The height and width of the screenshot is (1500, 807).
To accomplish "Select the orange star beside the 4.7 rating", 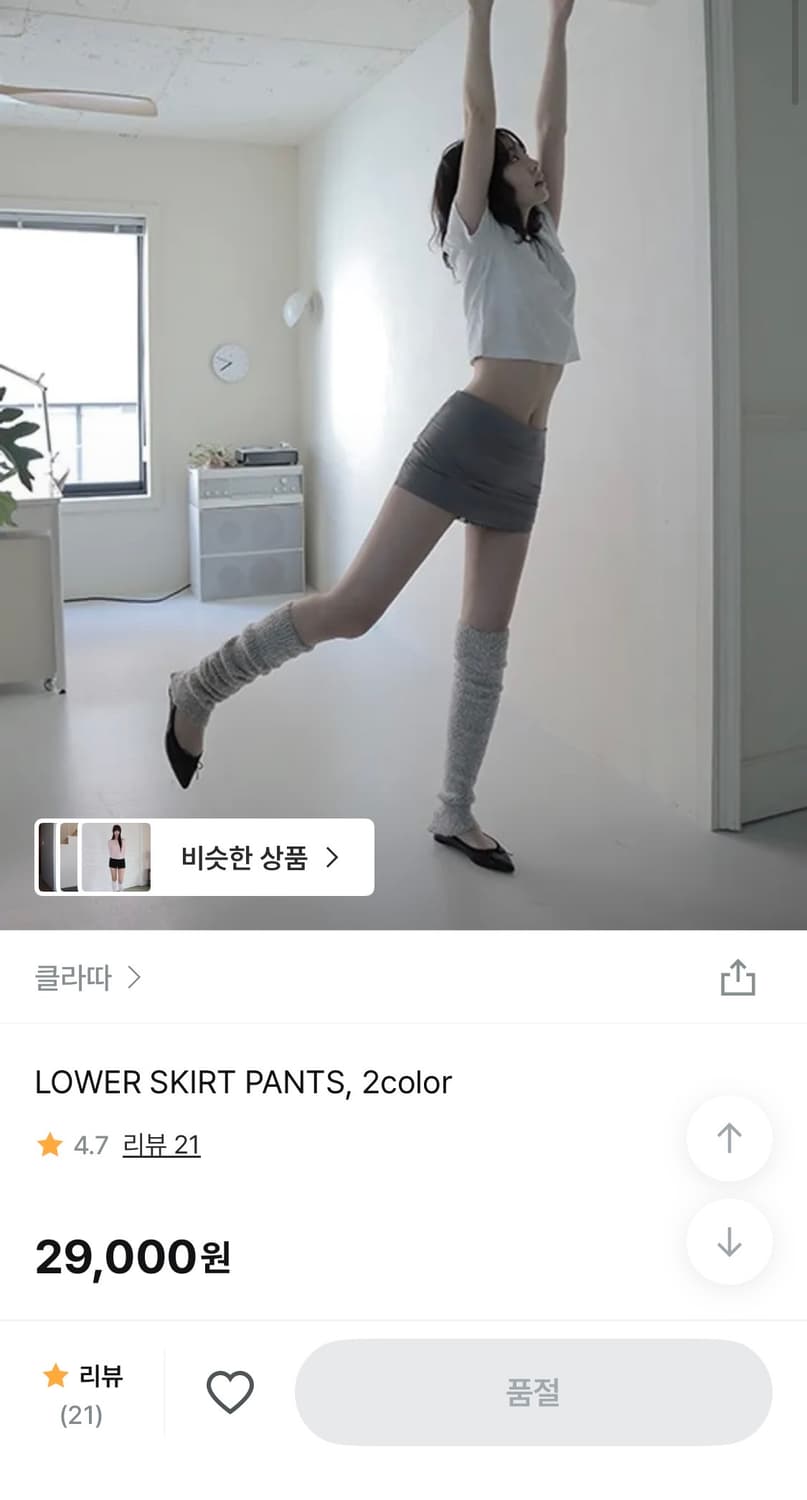I will pos(49,1145).
